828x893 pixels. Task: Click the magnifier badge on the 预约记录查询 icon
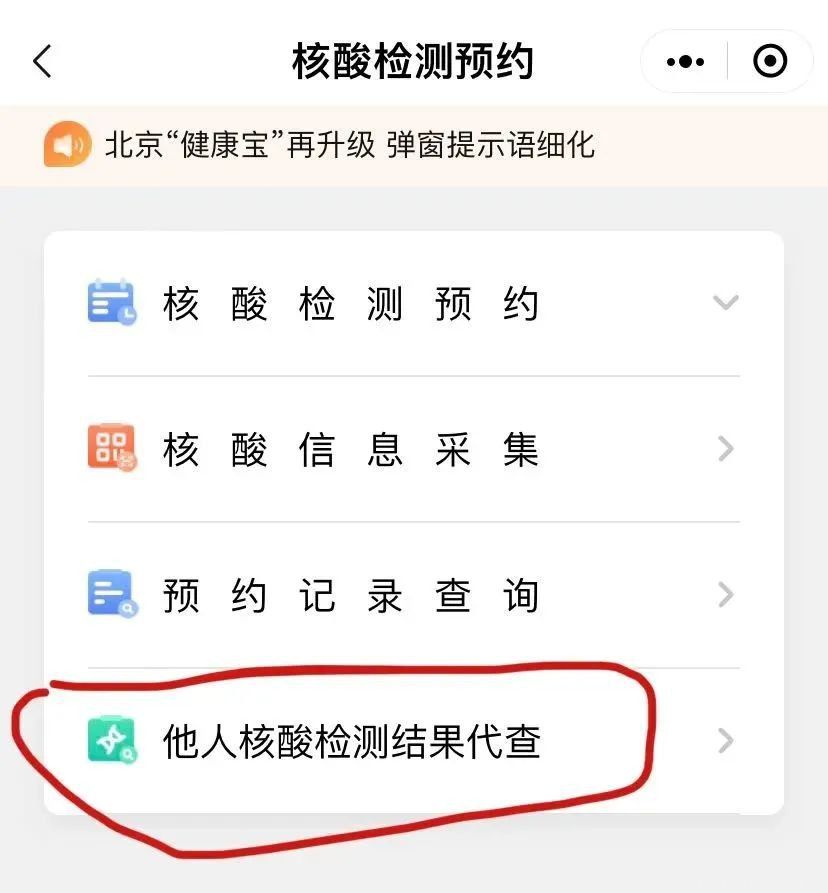(130, 610)
